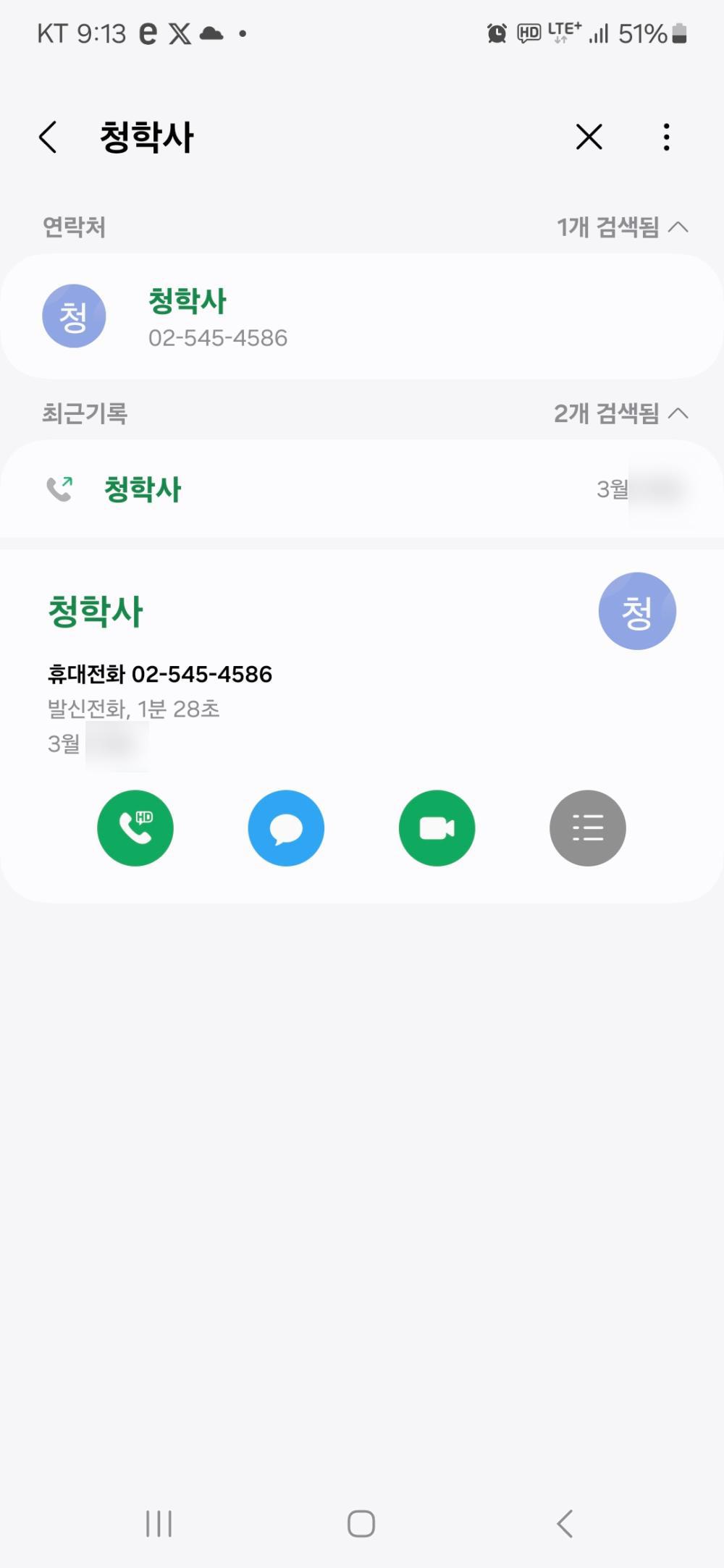This screenshot has width=724, height=1568.
Task: Open recent apps from navigation bar
Action: coord(159,1523)
